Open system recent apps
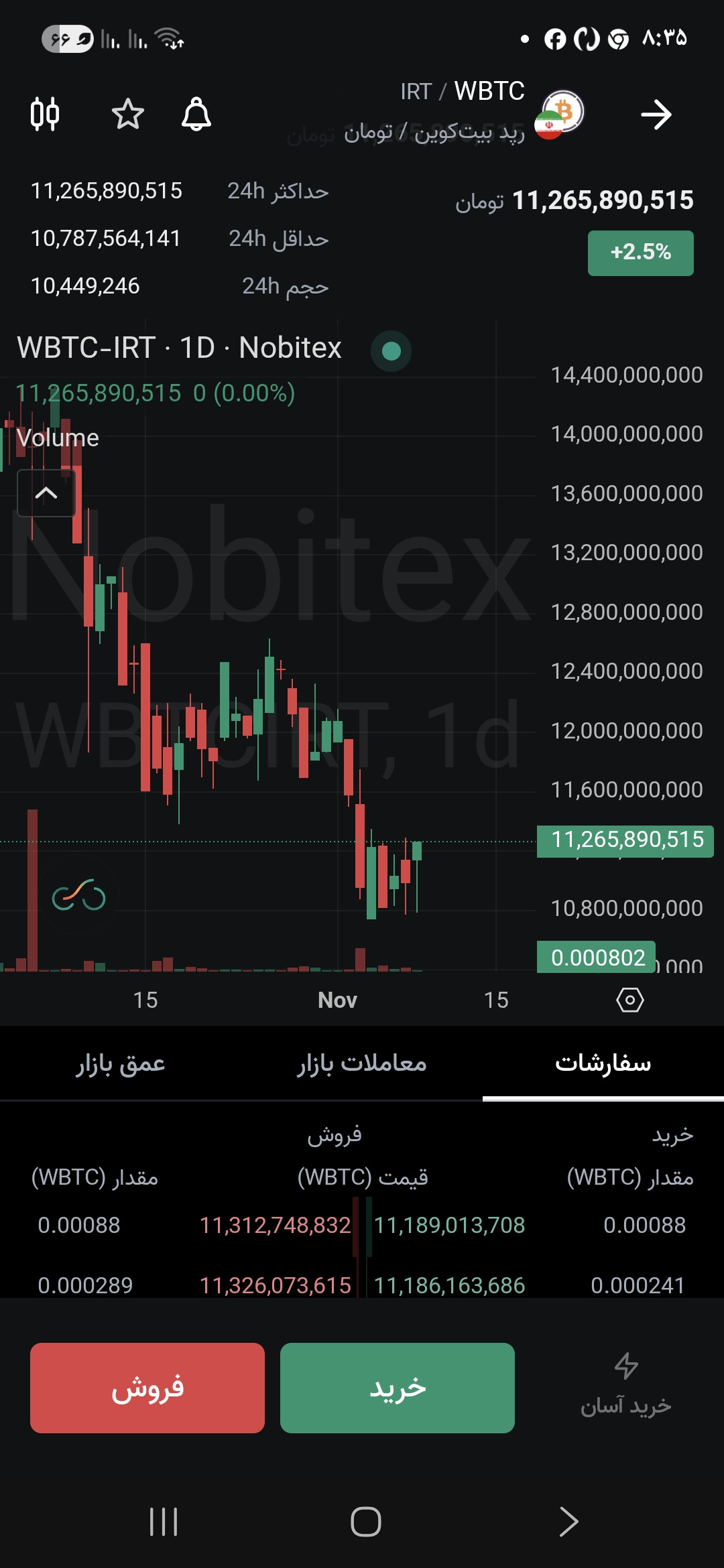Image resolution: width=724 pixels, height=1568 pixels. click(x=164, y=1521)
